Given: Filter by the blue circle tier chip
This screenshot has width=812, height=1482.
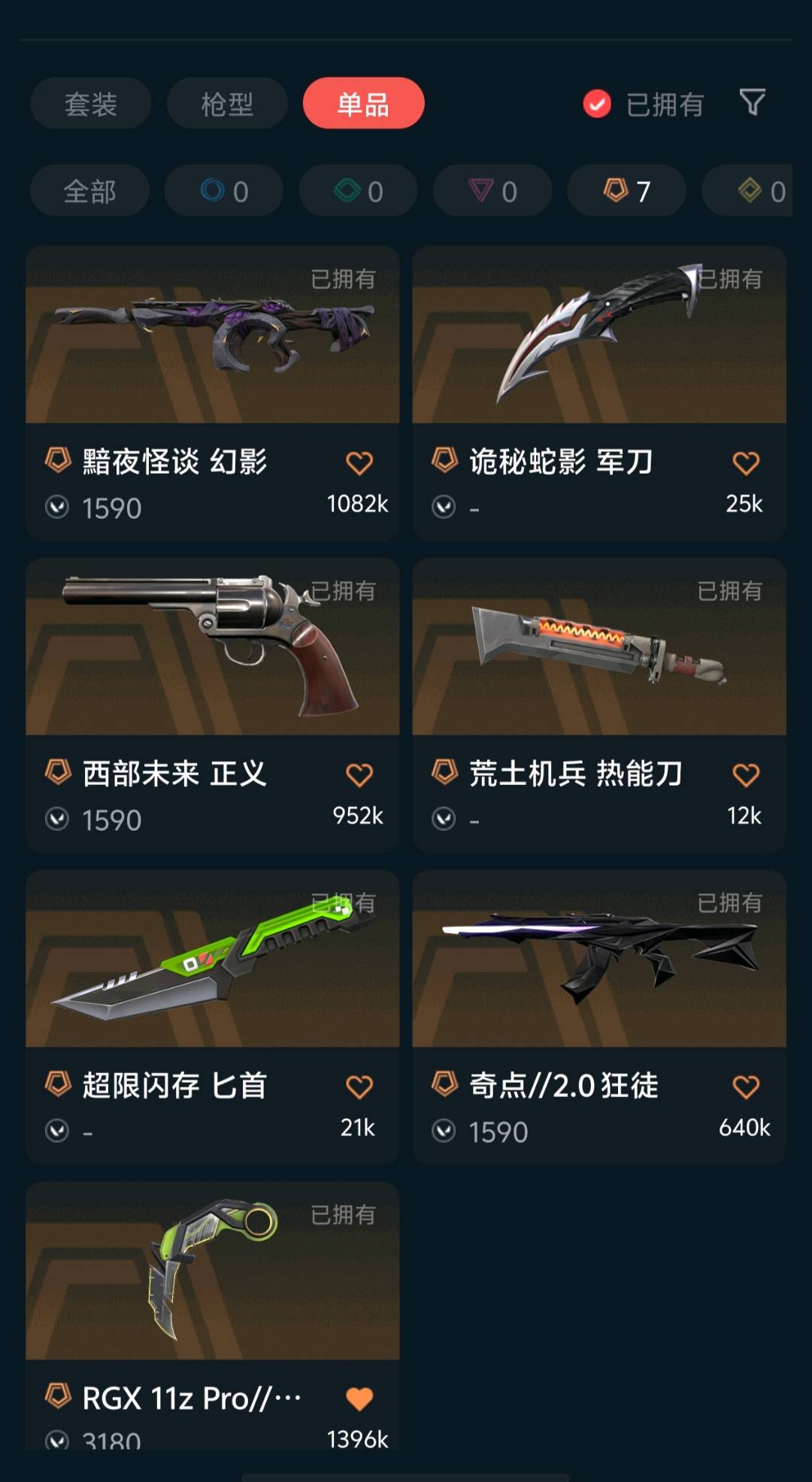Looking at the screenshot, I should pyautogui.click(x=224, y=191).
